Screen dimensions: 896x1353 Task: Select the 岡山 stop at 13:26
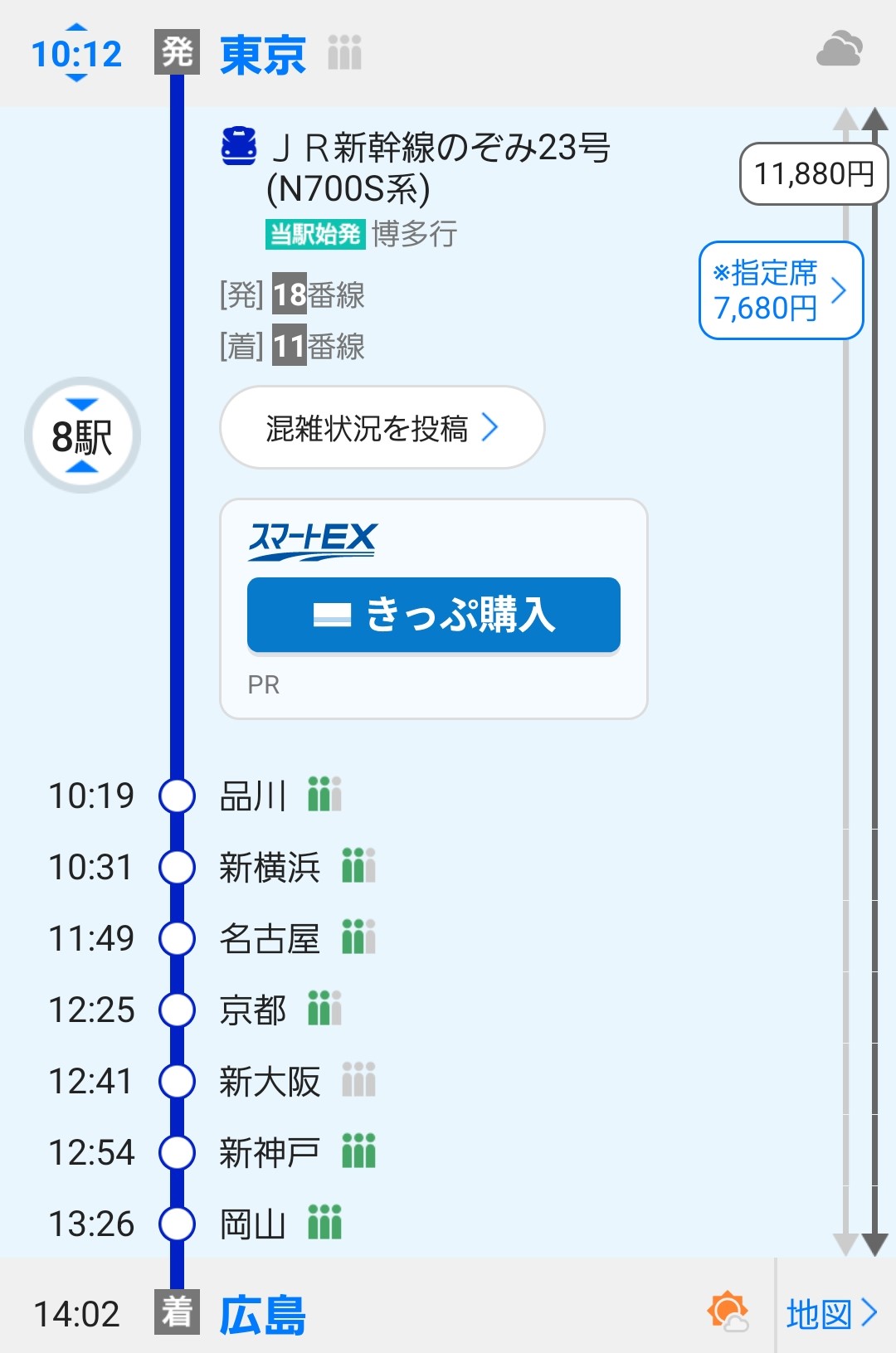(x=252, y=1224)
